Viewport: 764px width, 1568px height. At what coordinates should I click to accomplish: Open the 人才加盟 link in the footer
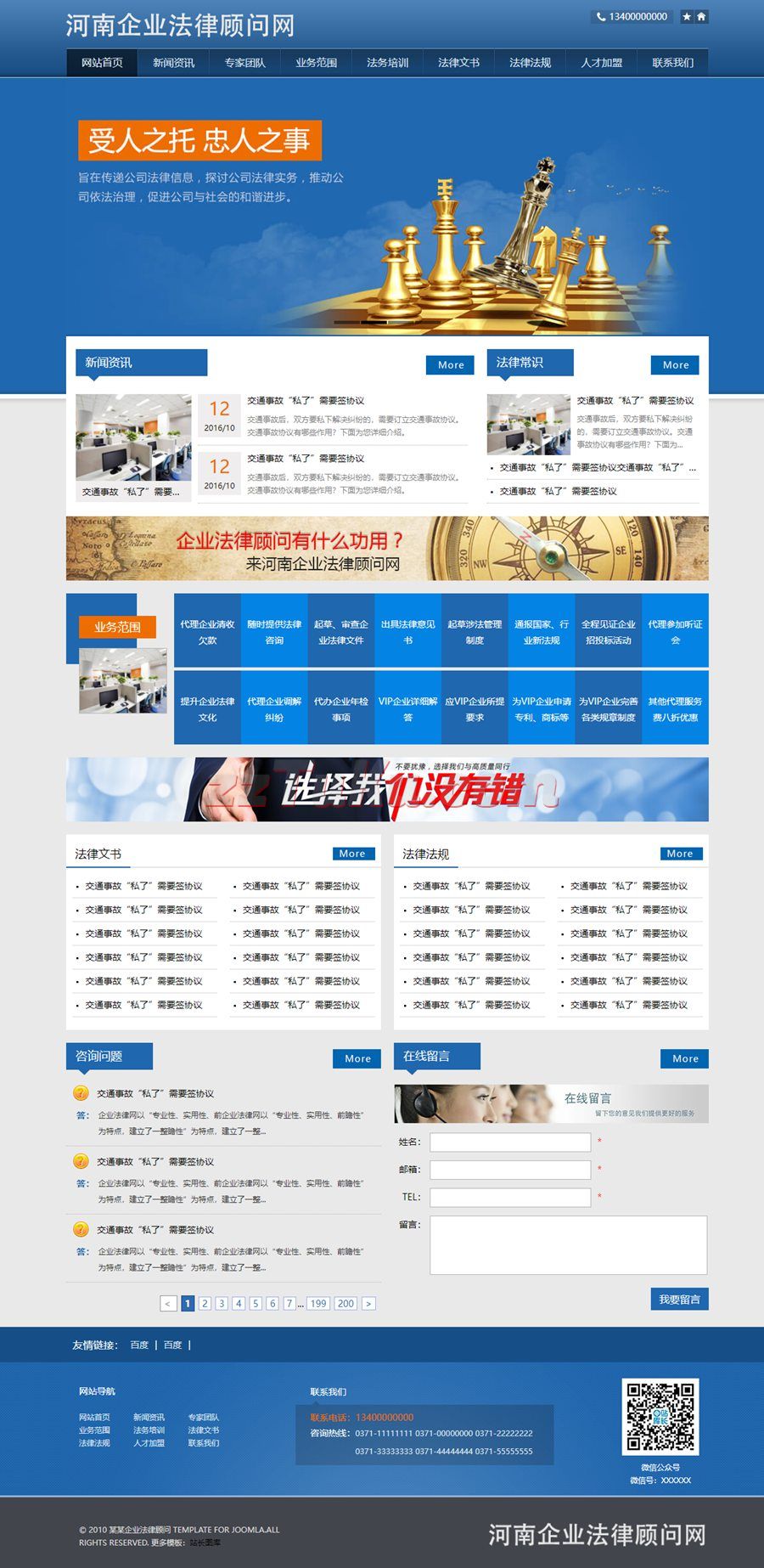pyautogui.click(x=149, y=1443)
